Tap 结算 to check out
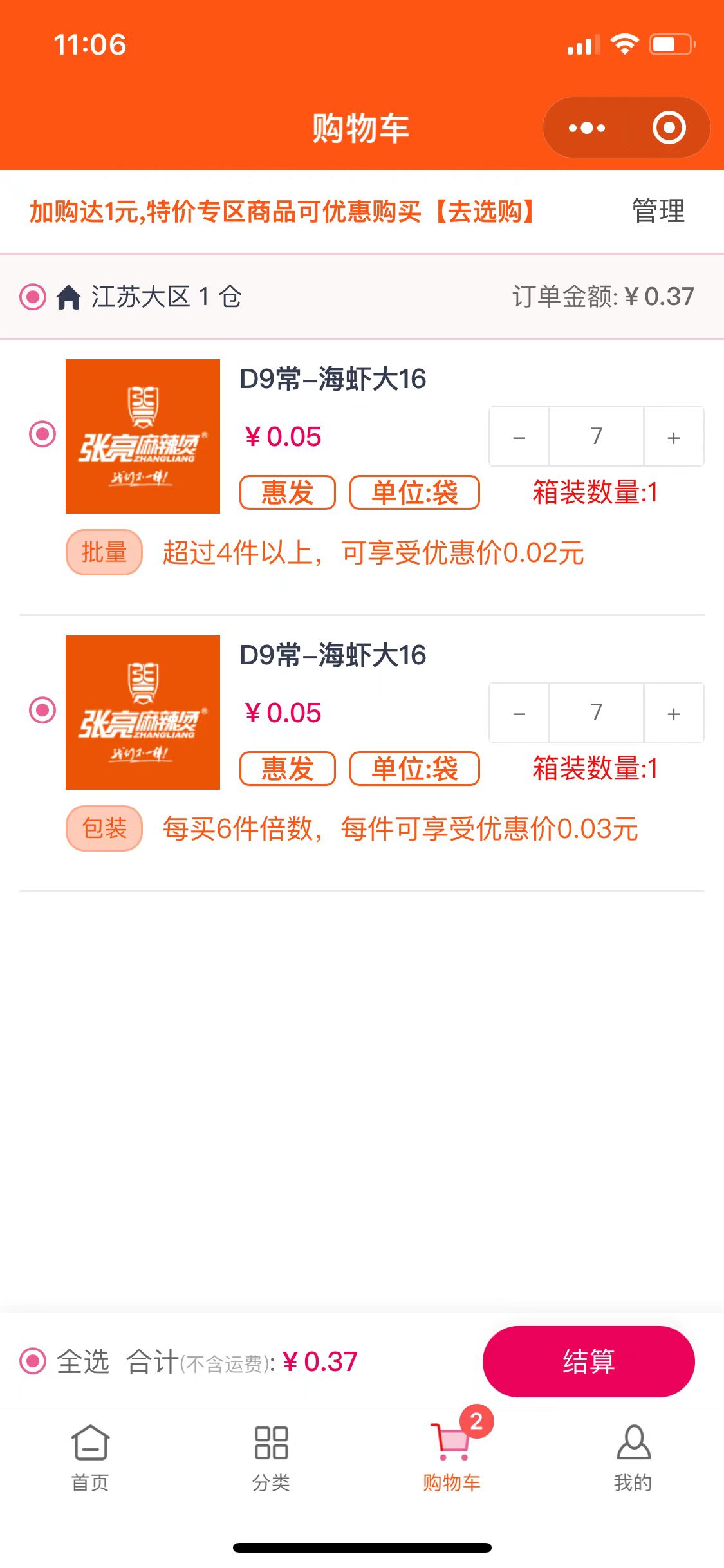The image size is (724, 1568). click(588, 1361)
